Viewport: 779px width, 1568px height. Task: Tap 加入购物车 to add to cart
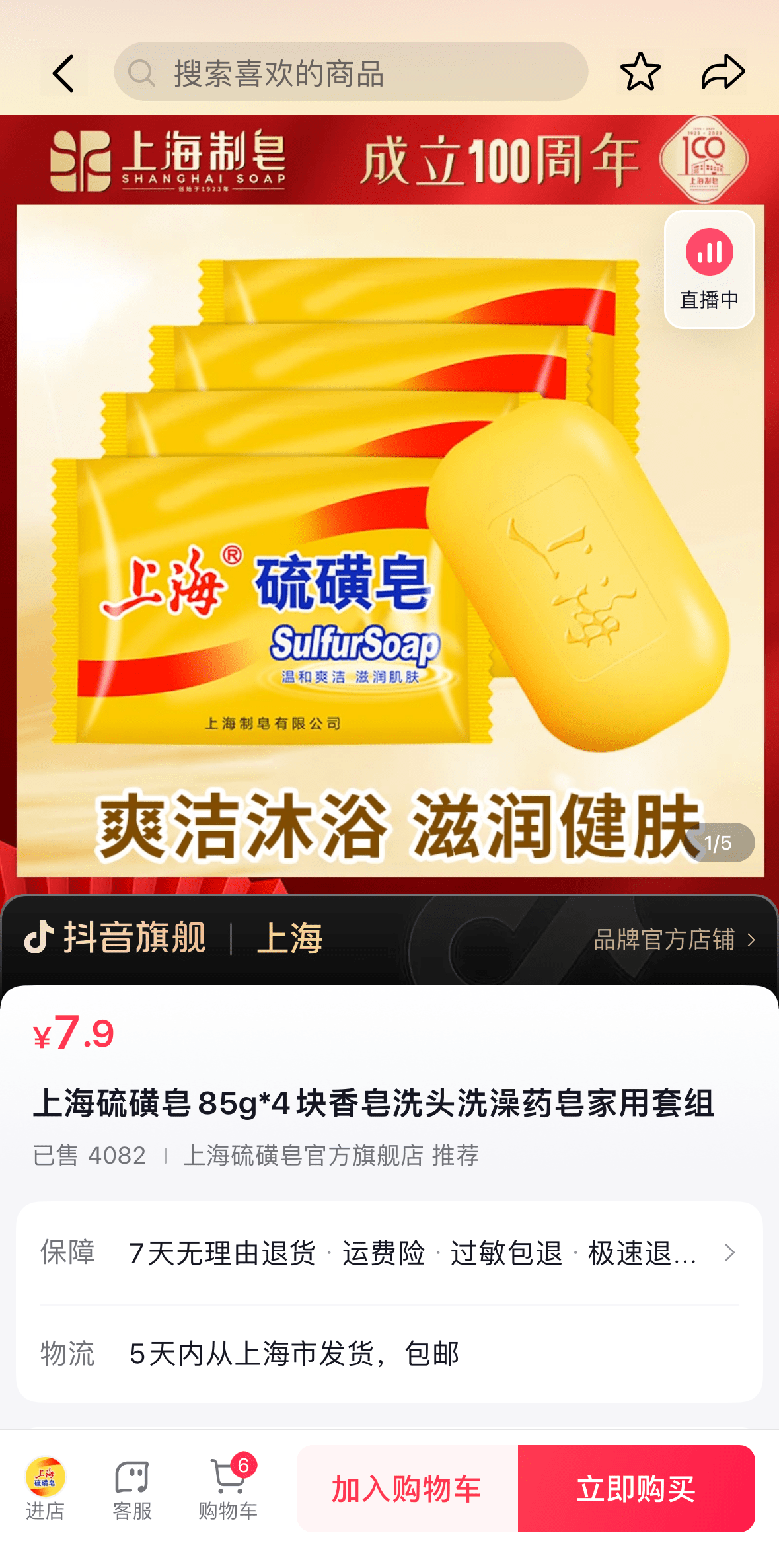tap(407, 1488)
